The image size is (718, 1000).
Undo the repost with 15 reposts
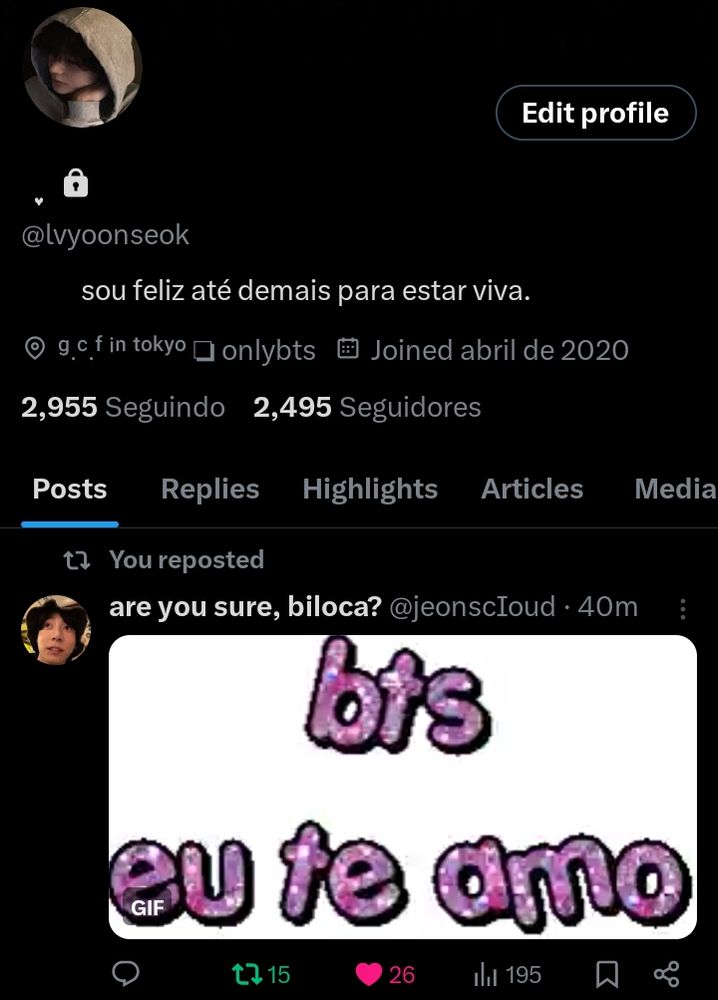tap(260, 973)
